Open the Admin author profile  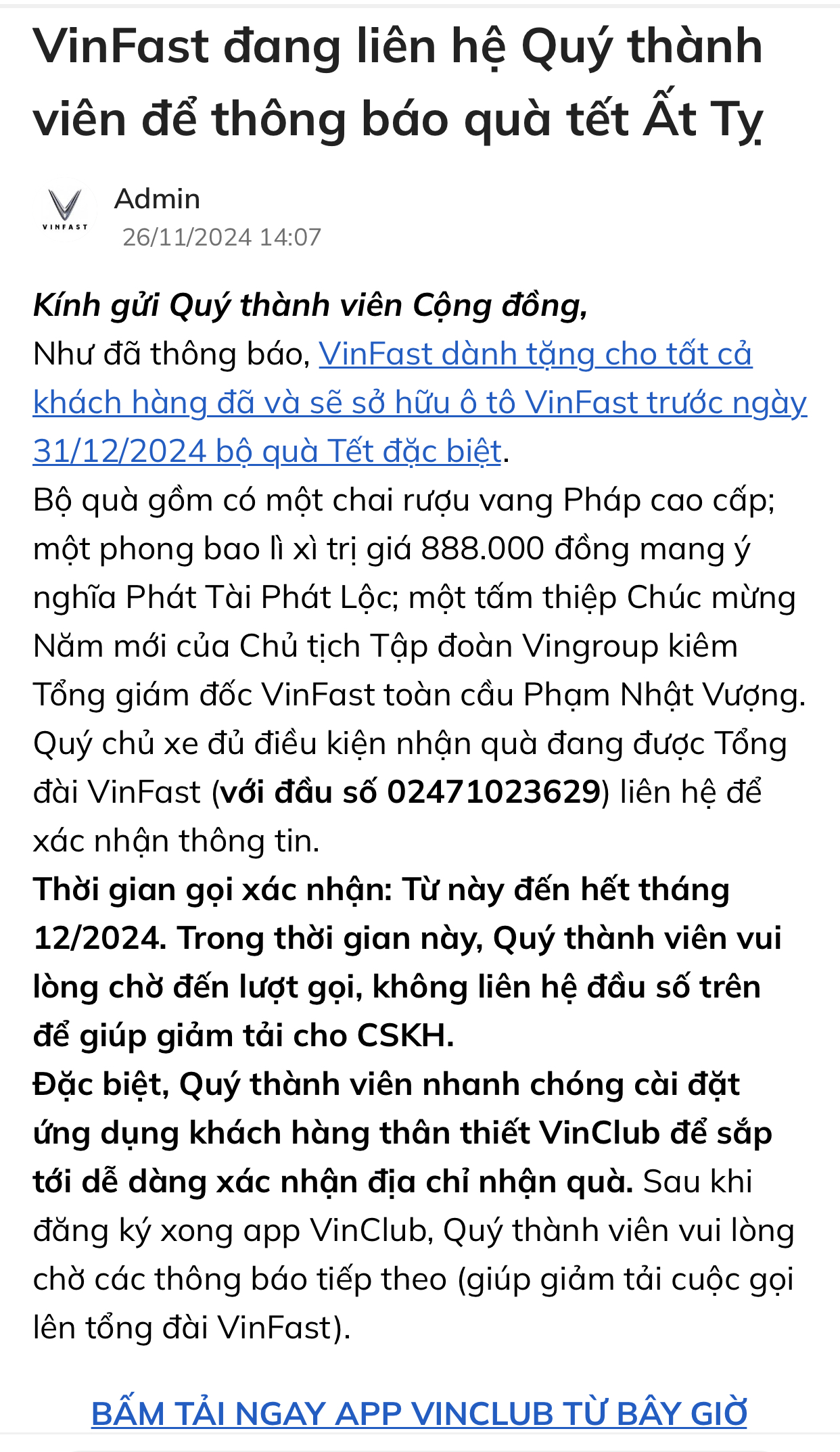point(157,199)
